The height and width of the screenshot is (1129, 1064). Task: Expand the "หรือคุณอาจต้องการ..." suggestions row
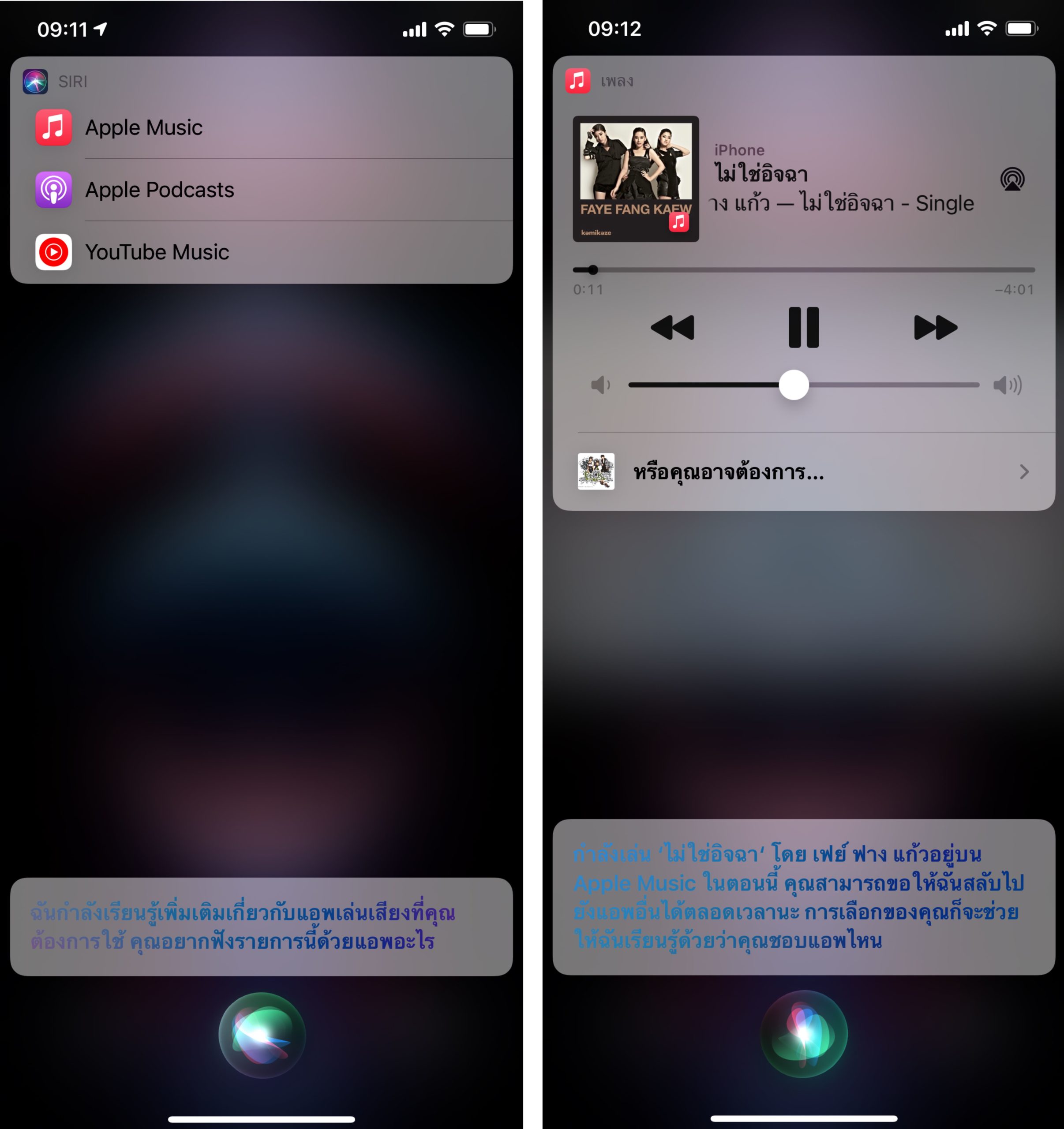coord(803,472)
